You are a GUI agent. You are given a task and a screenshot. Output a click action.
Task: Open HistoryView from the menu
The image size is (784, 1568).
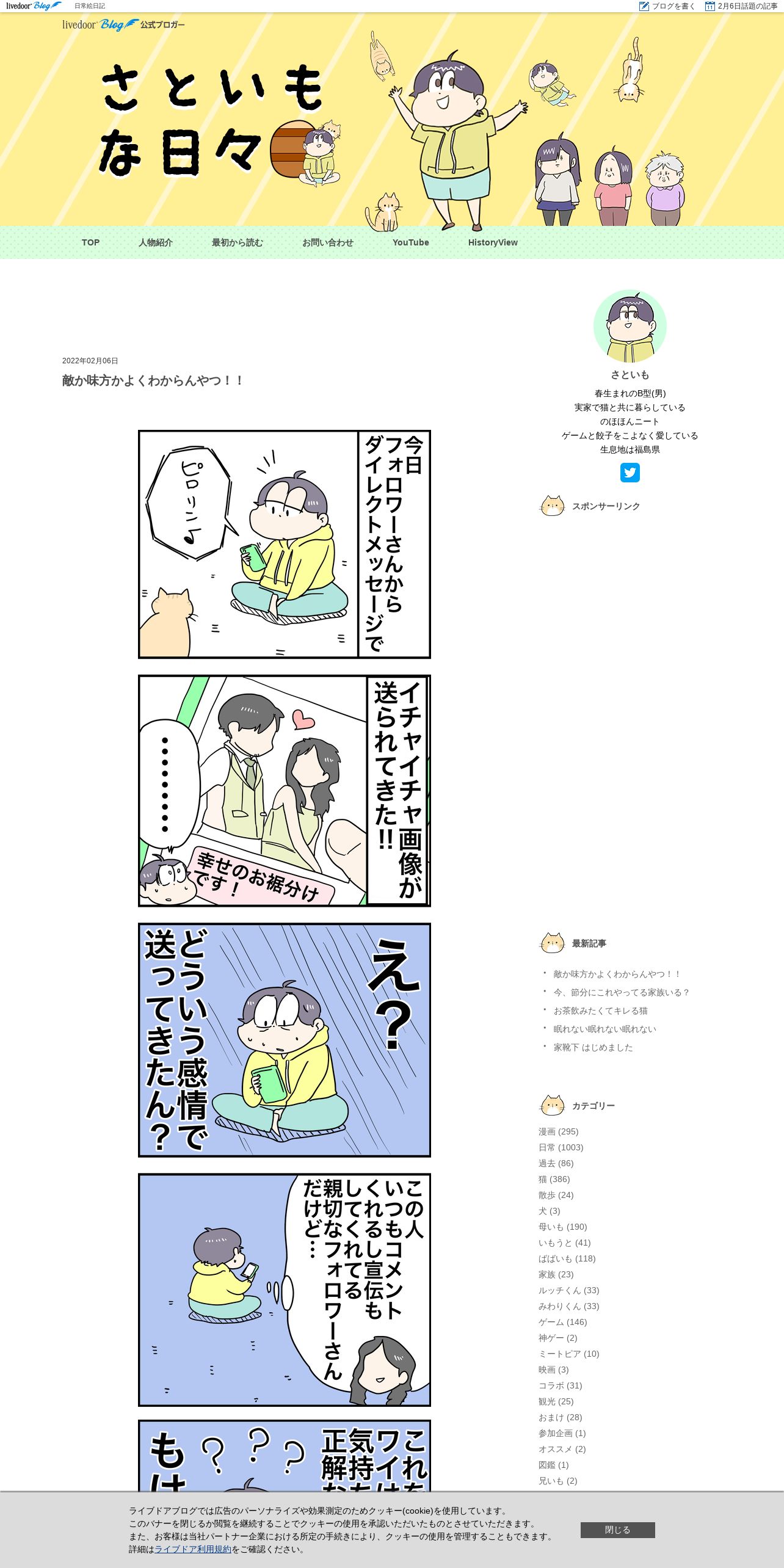coord(492,242)
